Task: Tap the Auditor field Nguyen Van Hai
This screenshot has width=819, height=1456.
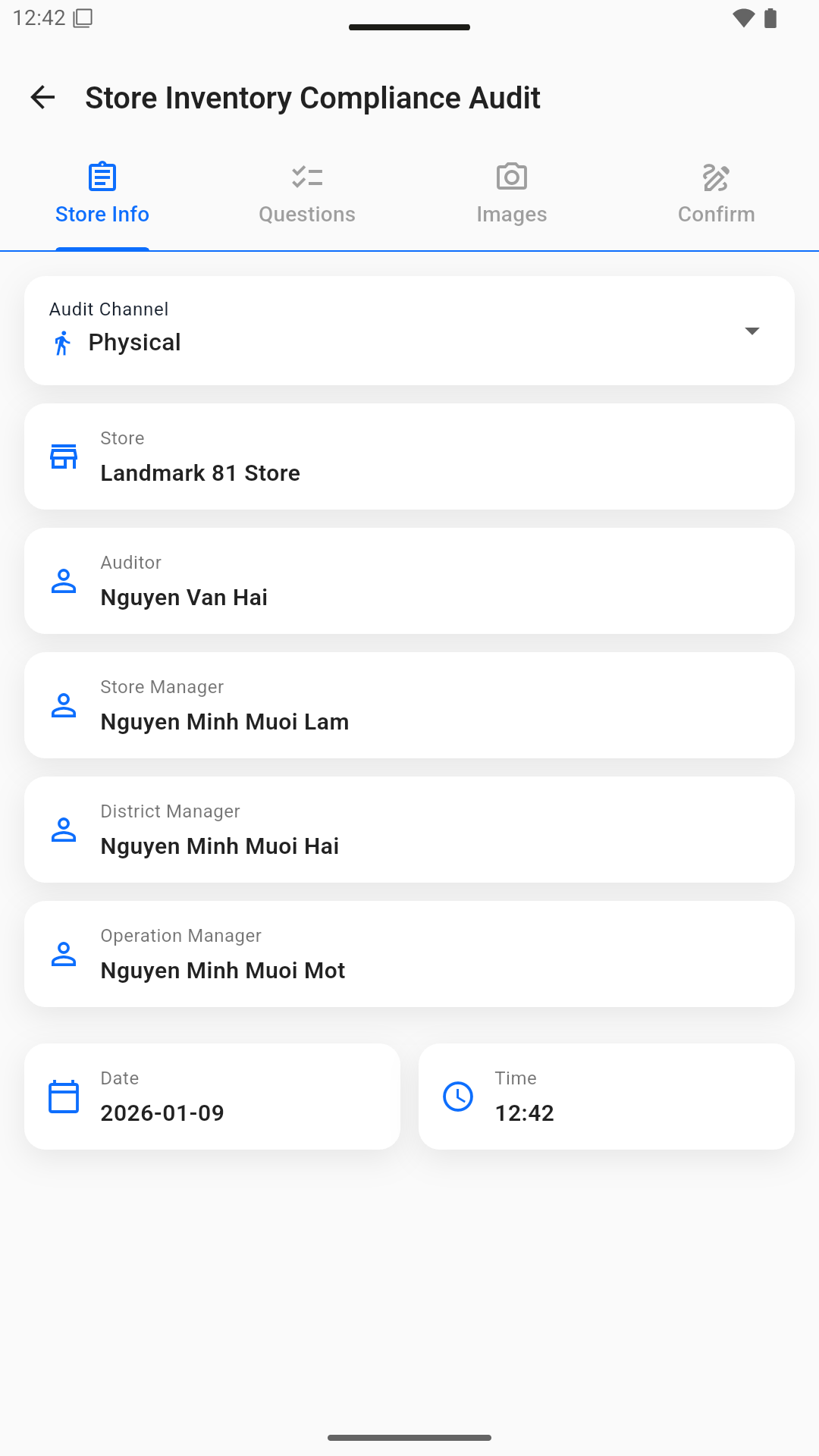Action: (409, 581)
